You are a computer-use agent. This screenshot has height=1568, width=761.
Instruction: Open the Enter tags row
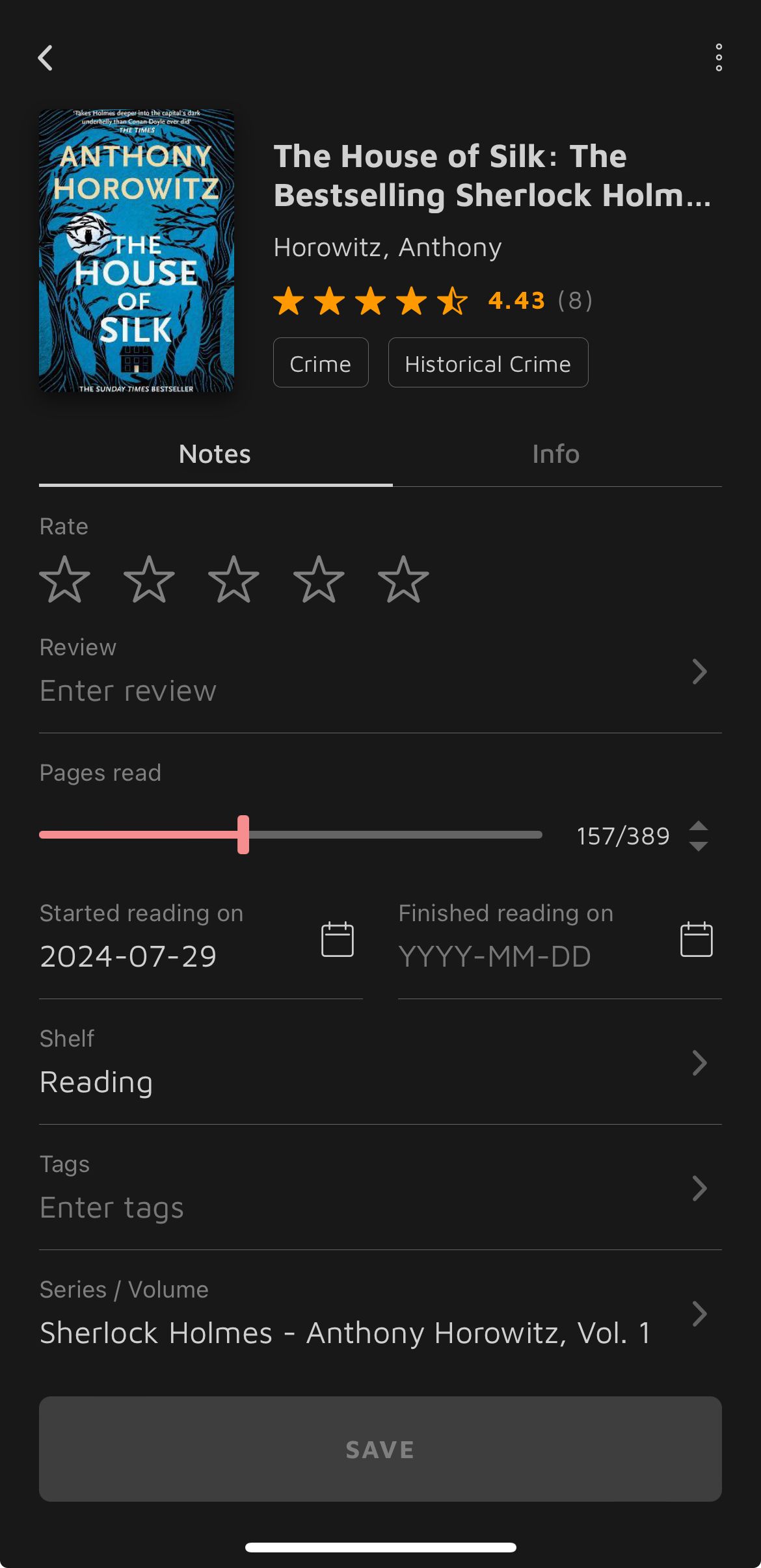(x=380, y=1207)
